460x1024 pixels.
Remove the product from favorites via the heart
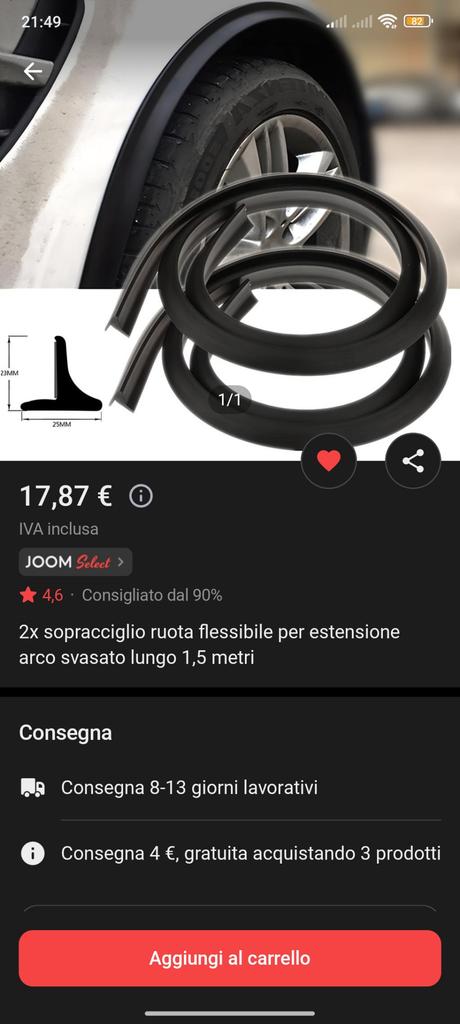click(329, 461)
